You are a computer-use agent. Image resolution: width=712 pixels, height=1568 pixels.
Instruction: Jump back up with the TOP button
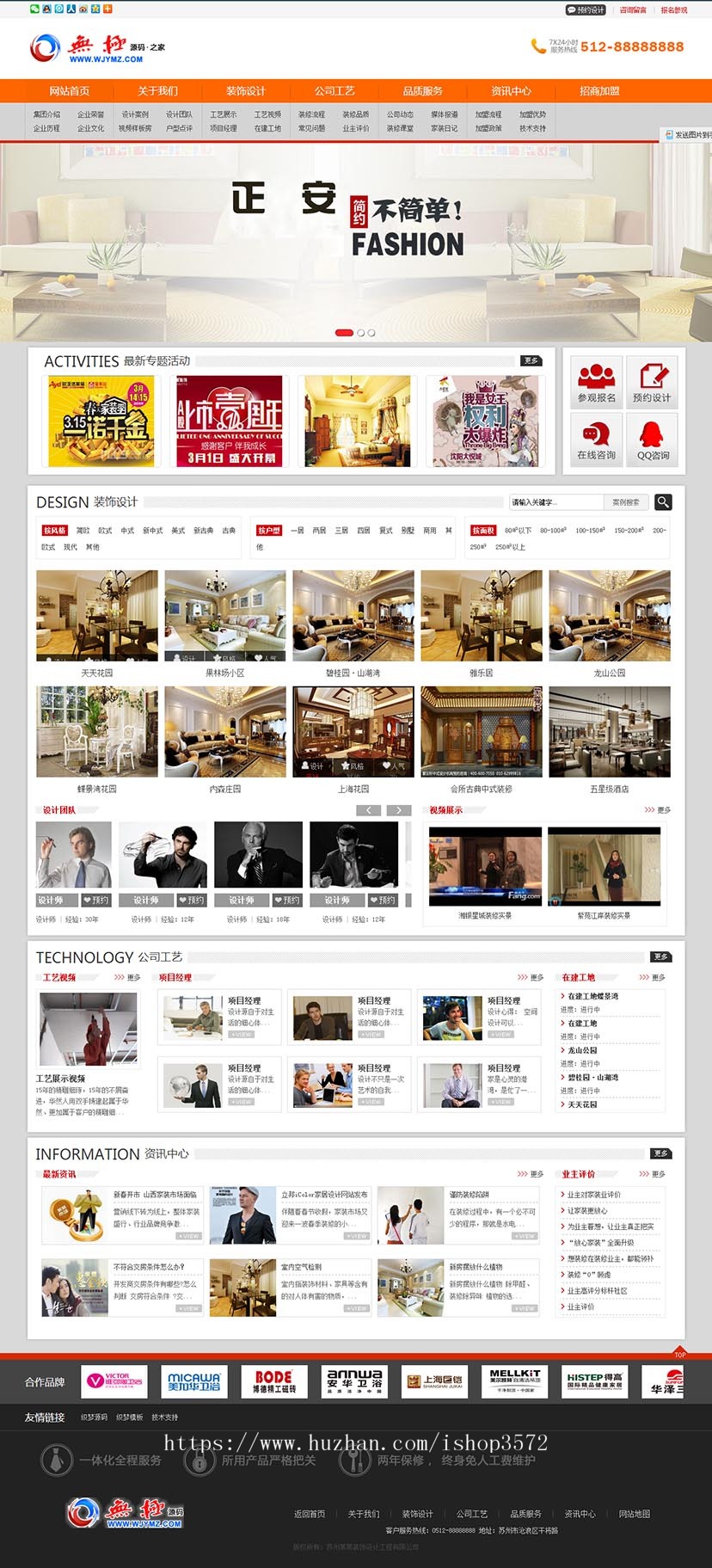click(679, 1353)
